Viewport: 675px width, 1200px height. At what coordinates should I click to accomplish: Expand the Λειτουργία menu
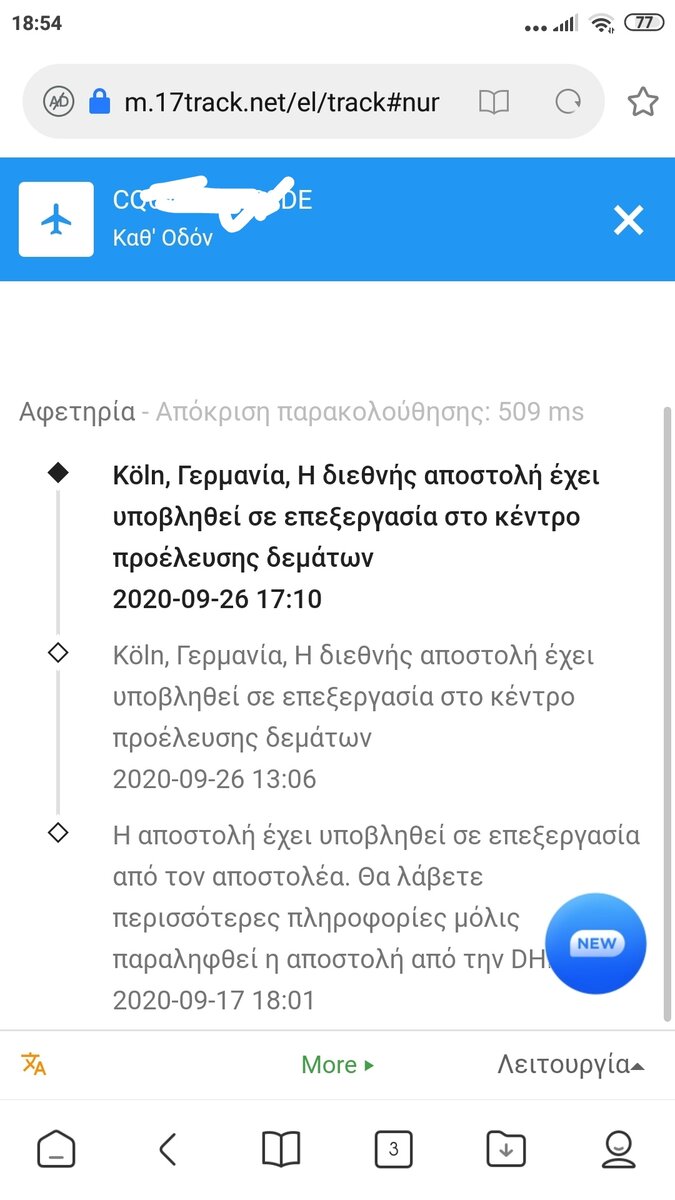pyautogui.click(x=571, y=1065)
